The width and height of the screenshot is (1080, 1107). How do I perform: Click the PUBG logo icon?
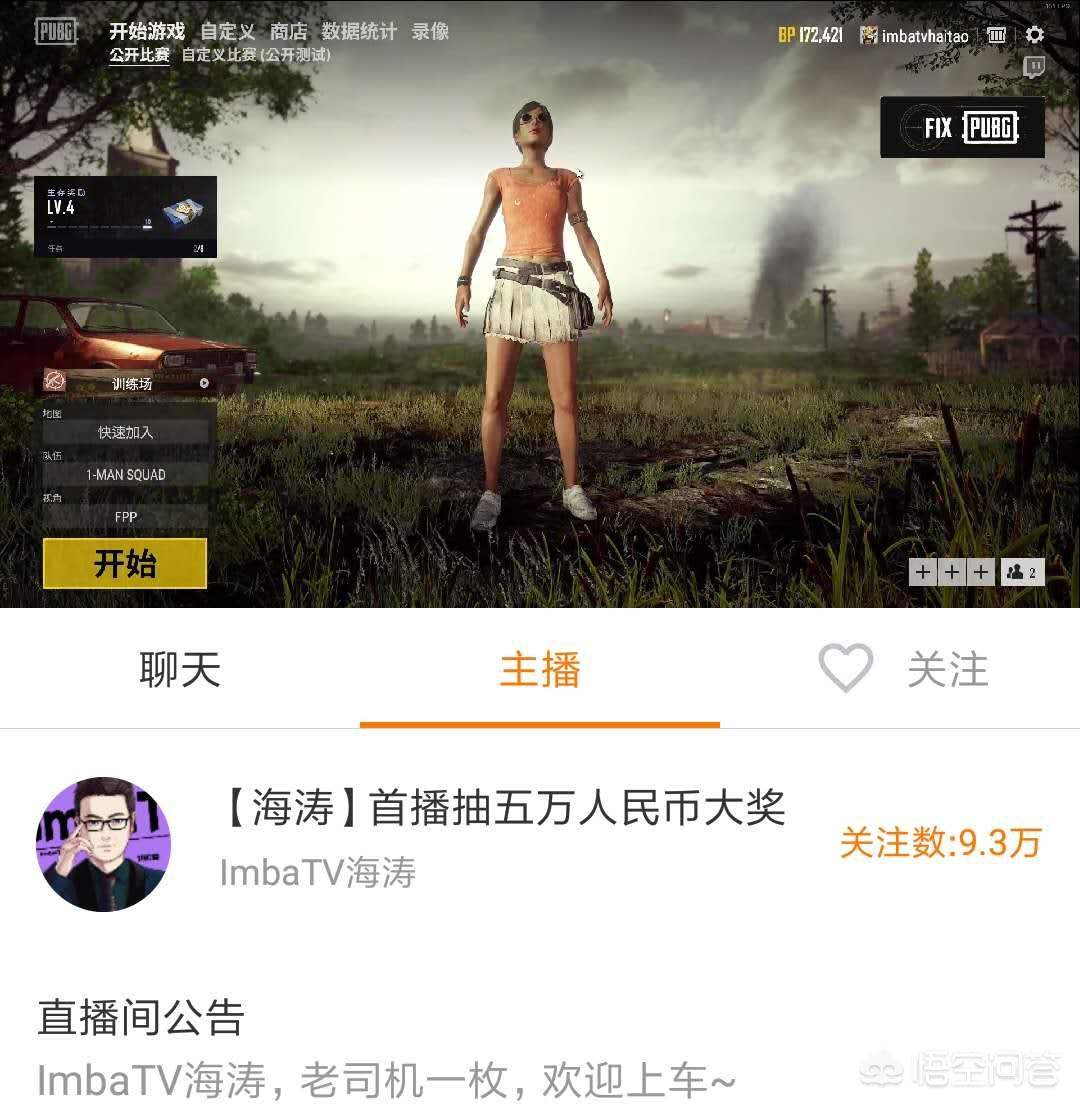pyautogui.click(x=55, y=30)
